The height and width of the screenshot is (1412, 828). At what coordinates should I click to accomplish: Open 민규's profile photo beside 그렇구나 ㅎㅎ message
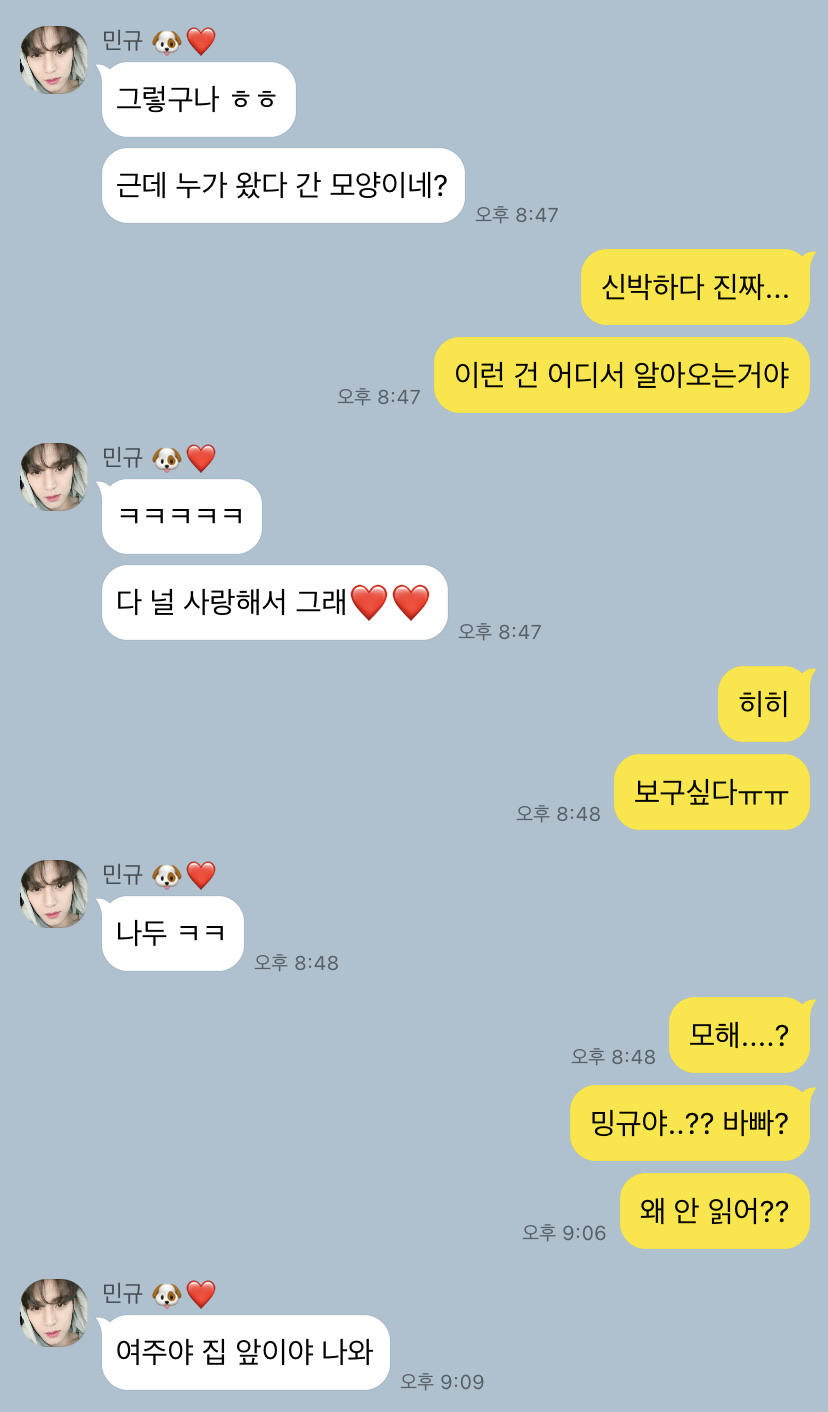(54, 60)
